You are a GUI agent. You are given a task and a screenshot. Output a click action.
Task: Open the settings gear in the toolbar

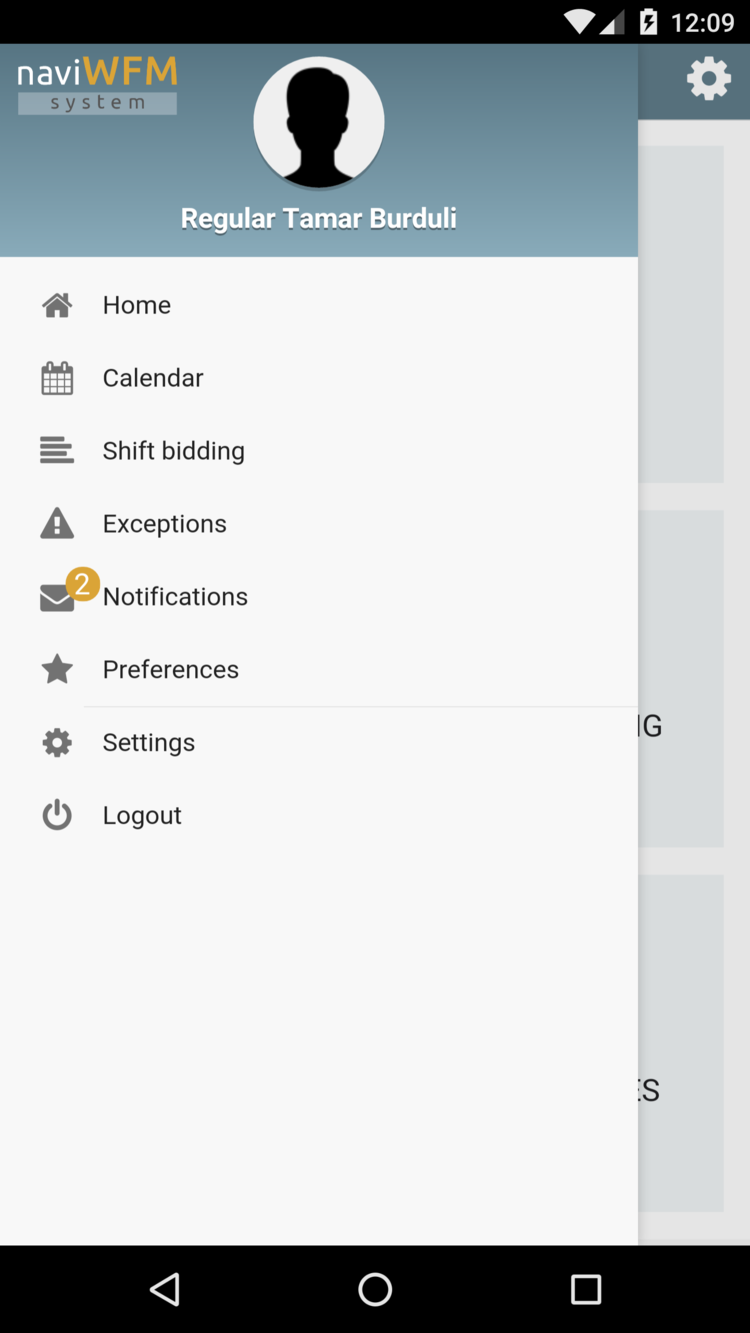click(x=708, y=79)
